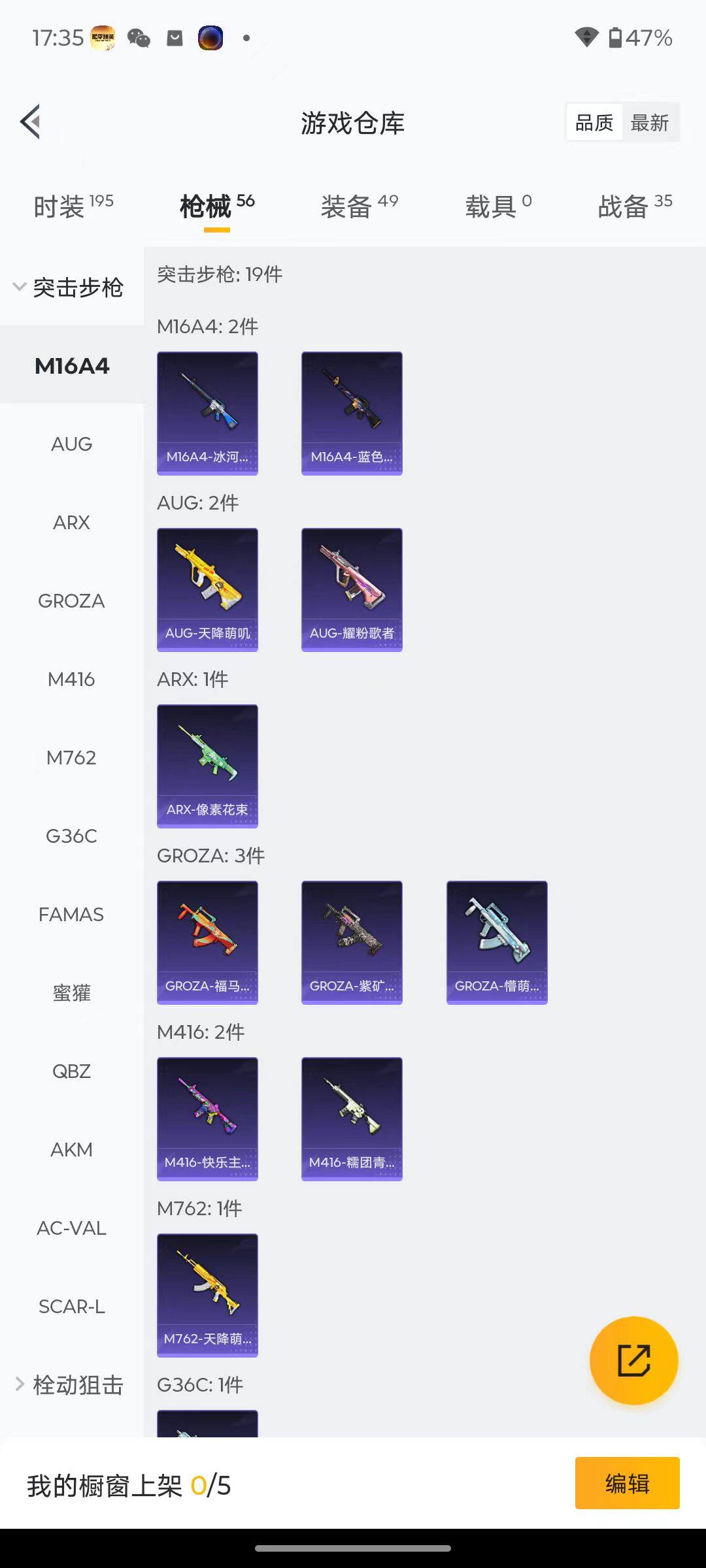Select AKM in the sidebar list
This screenshot has width=706, height=1568.
point(71,1149)
